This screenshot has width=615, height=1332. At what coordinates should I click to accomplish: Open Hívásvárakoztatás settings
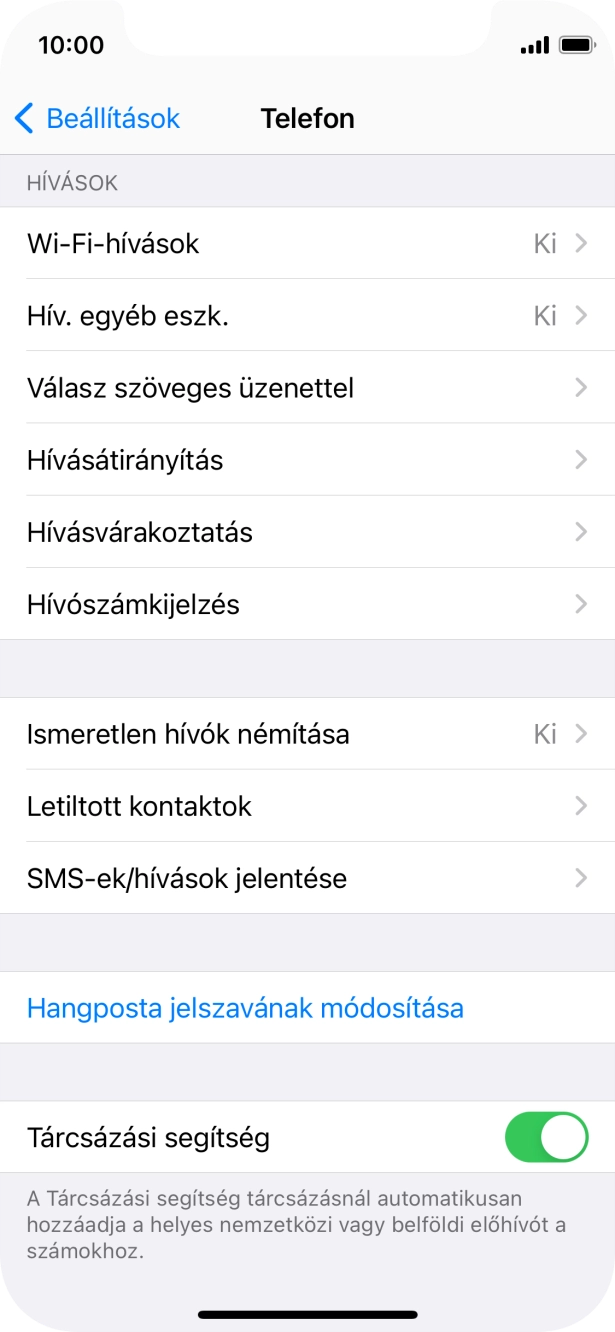pos(307,532)
